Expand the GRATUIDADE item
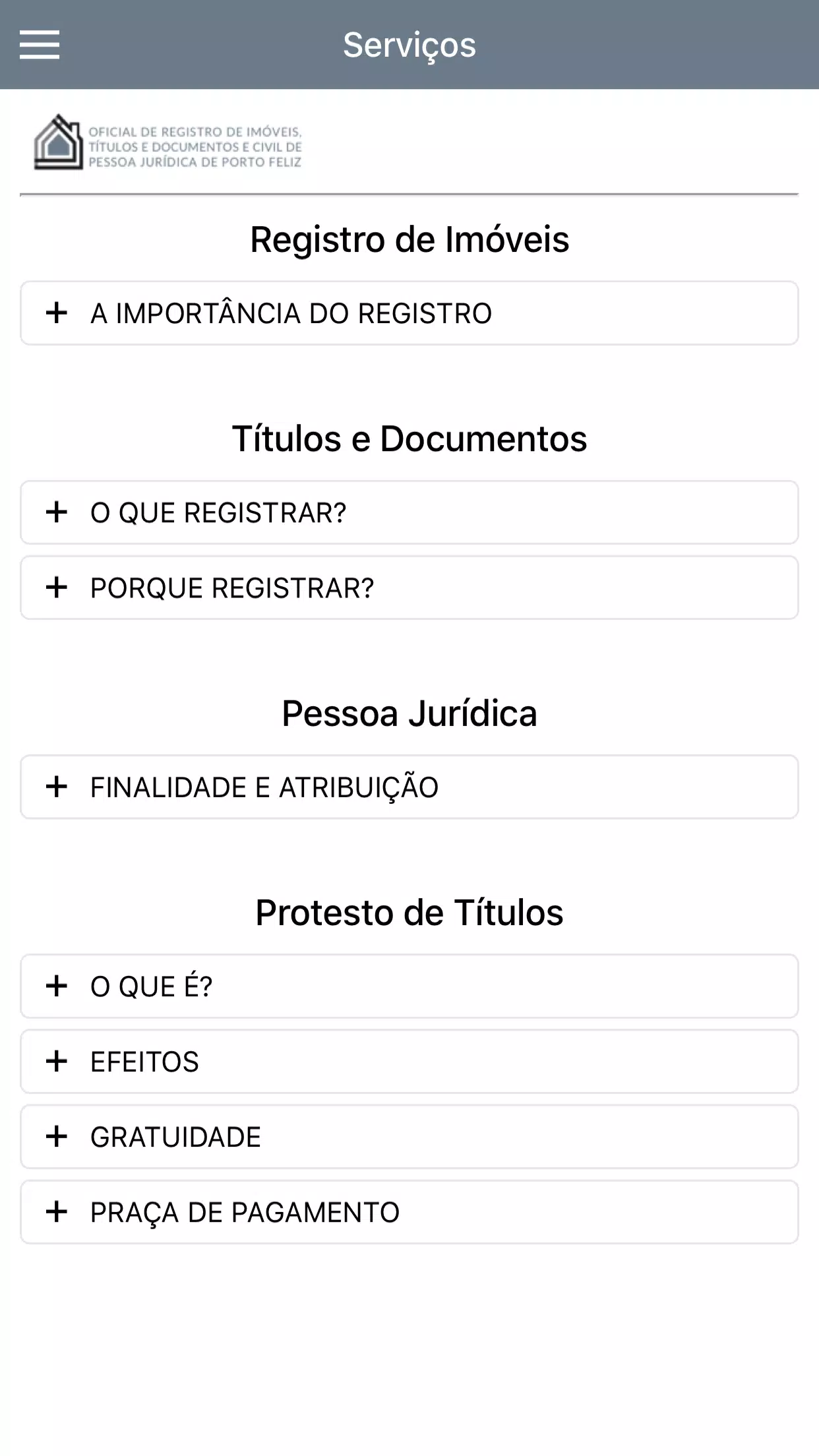Viewport: 819px width, 1456px height. coord(409,1137)
